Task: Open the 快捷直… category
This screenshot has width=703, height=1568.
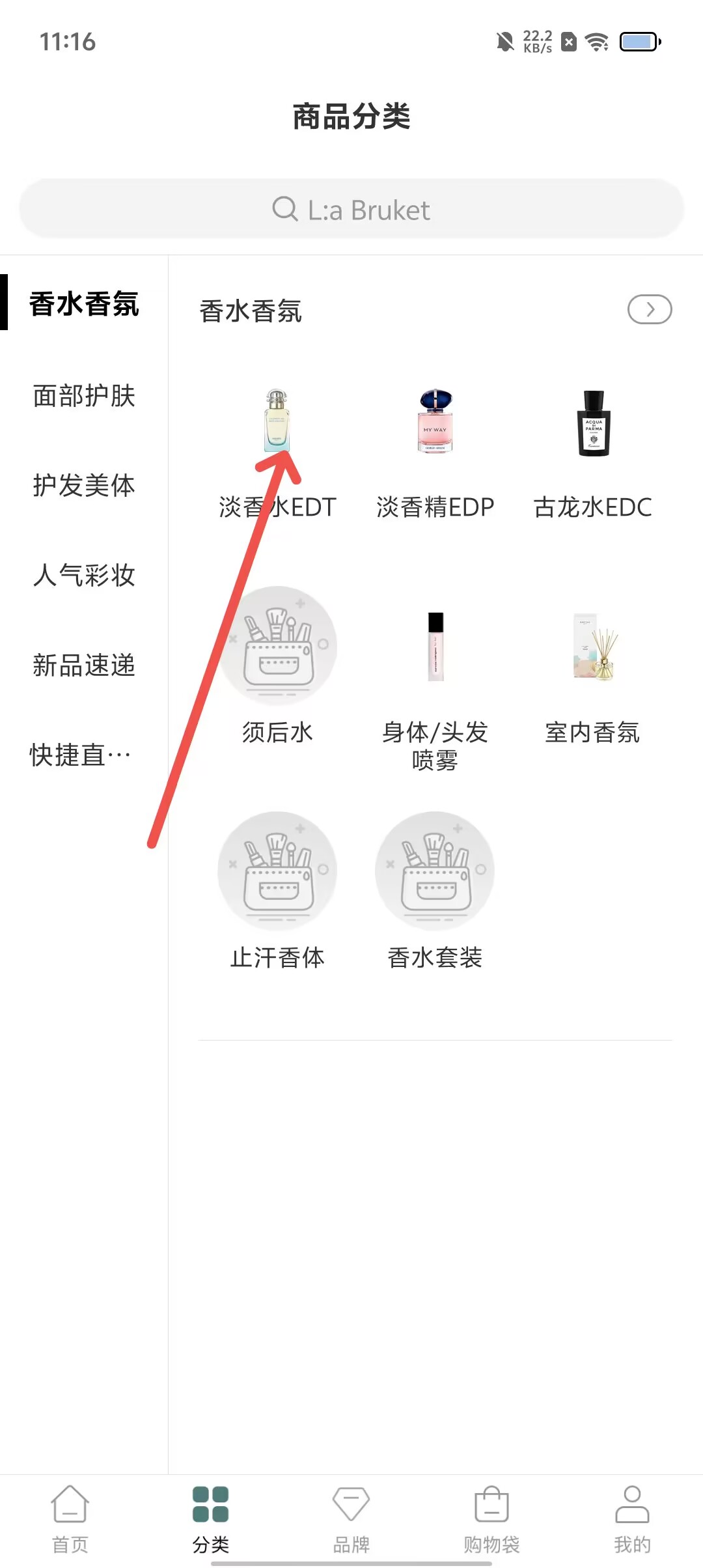Action: [81, 755]
